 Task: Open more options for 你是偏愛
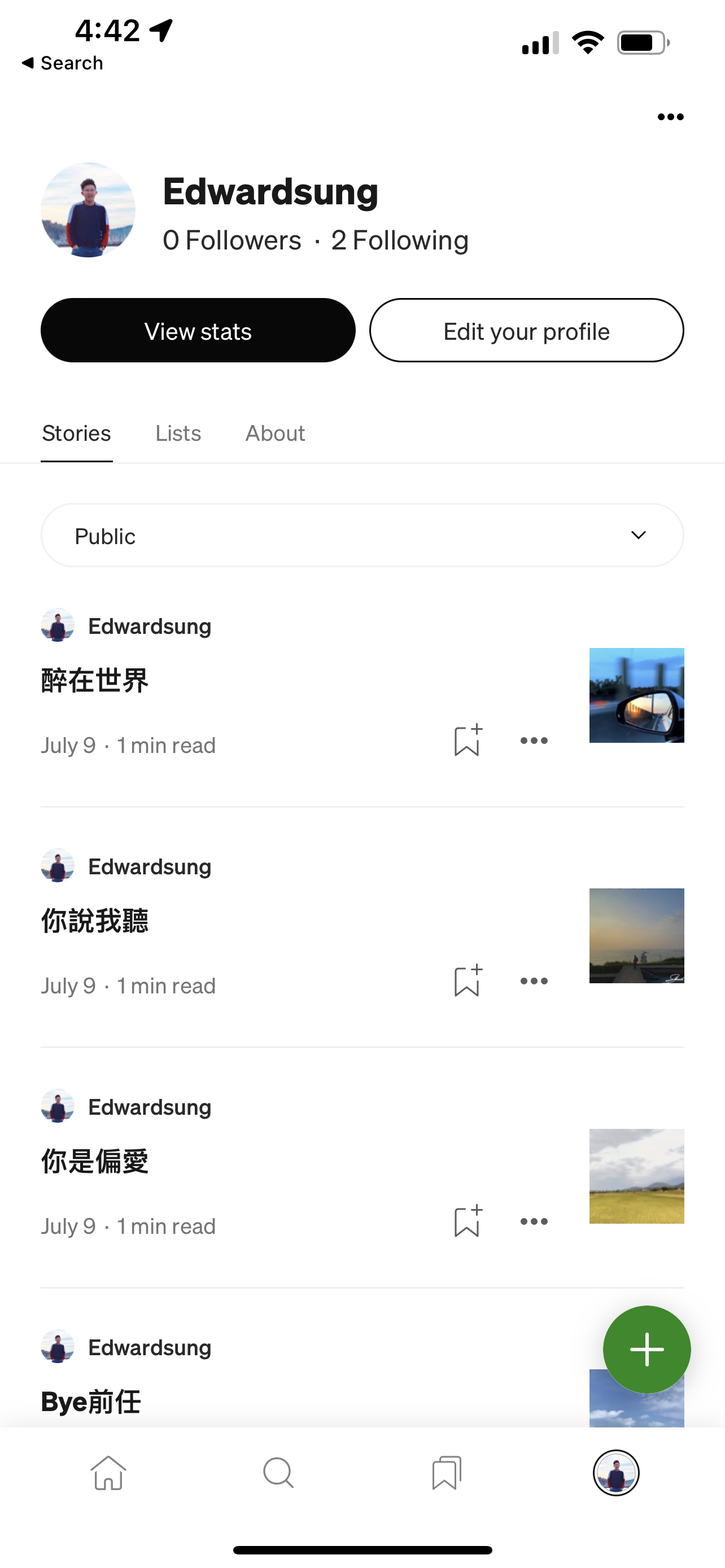(534, 1221)
